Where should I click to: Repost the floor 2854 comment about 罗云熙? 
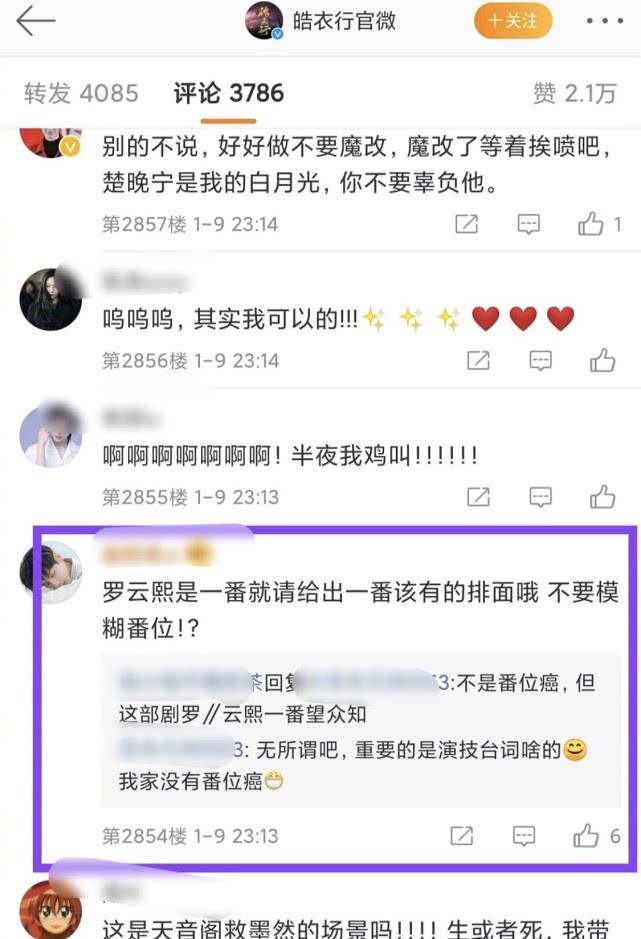pos(462,836)
